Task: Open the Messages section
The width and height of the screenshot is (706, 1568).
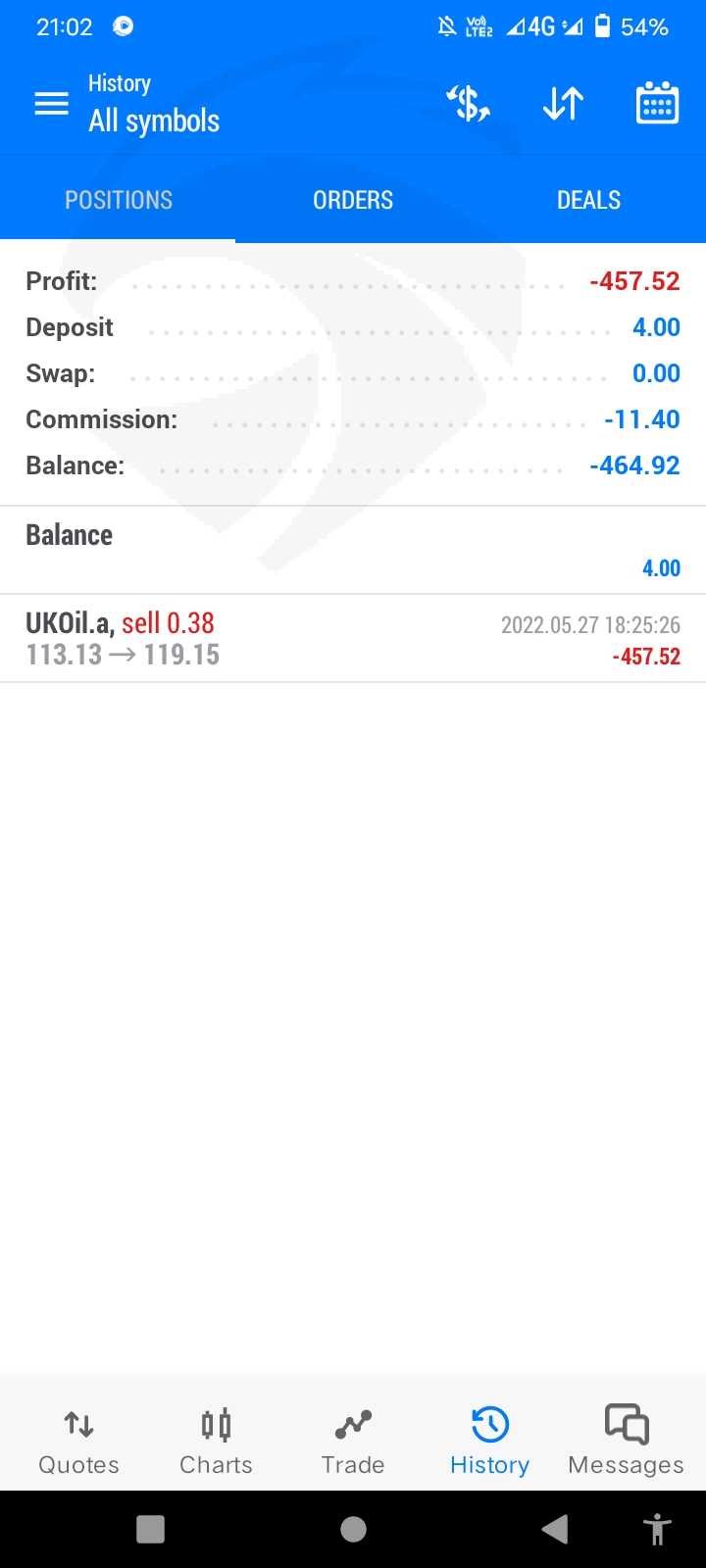Action: point(626,1442)
